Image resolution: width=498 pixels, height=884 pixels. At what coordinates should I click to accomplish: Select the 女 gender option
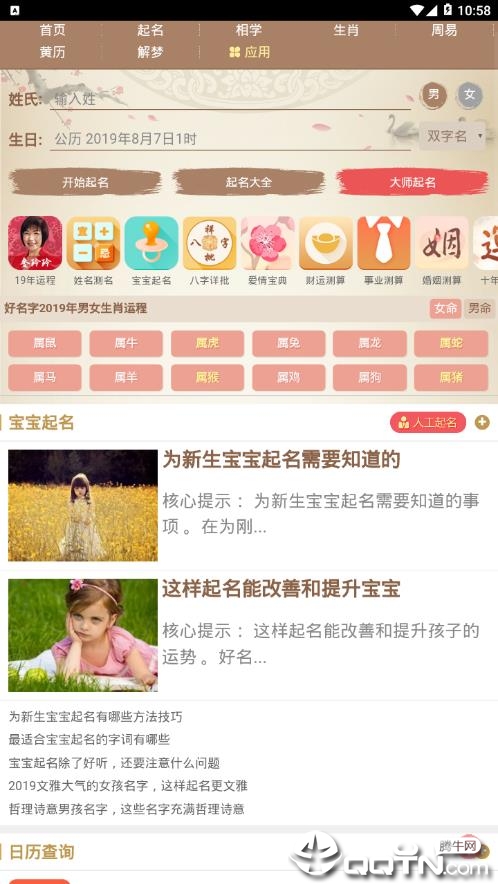pos(470,95)
